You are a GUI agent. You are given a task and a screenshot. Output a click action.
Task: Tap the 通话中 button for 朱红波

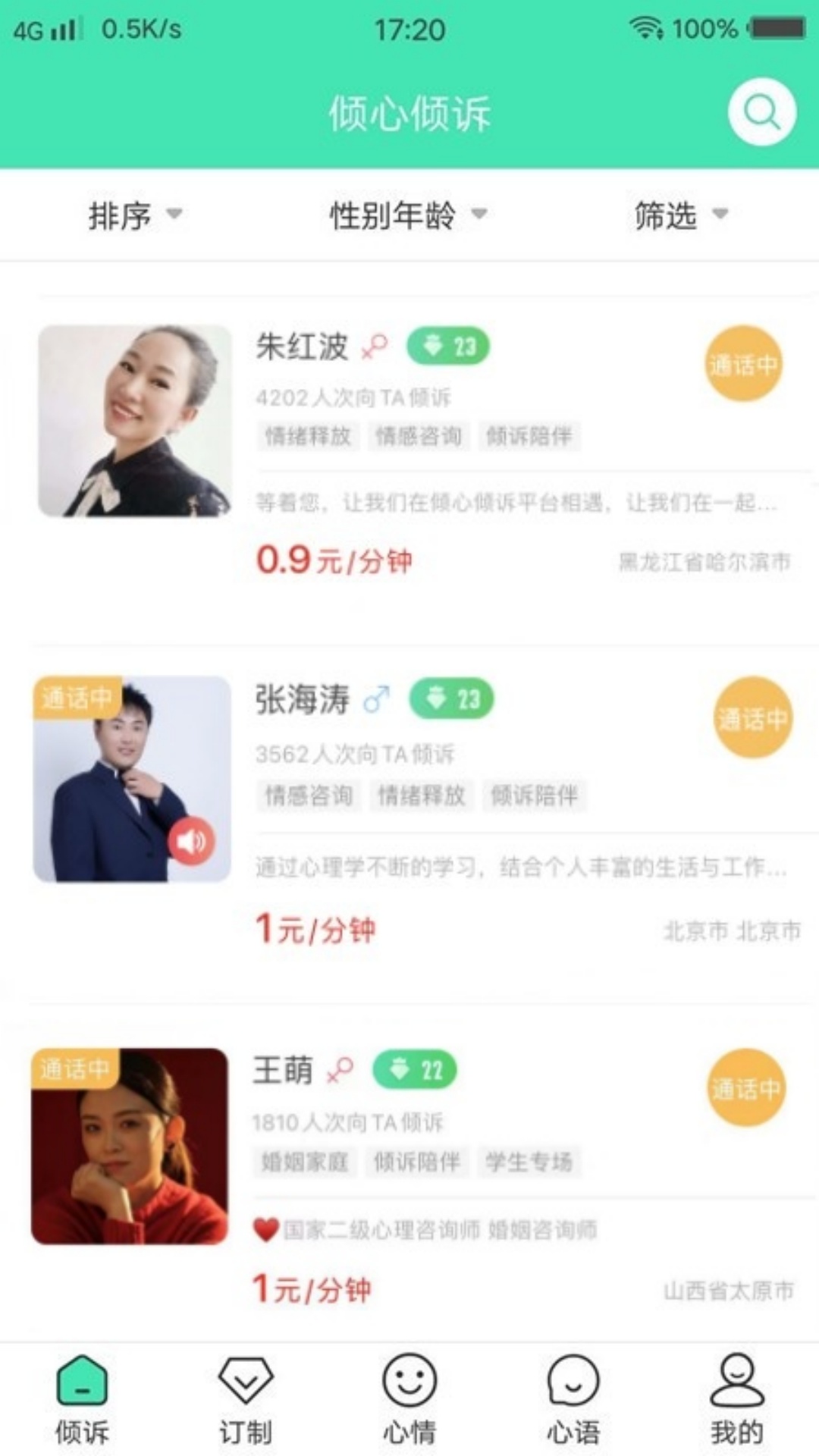click(743, 363)
